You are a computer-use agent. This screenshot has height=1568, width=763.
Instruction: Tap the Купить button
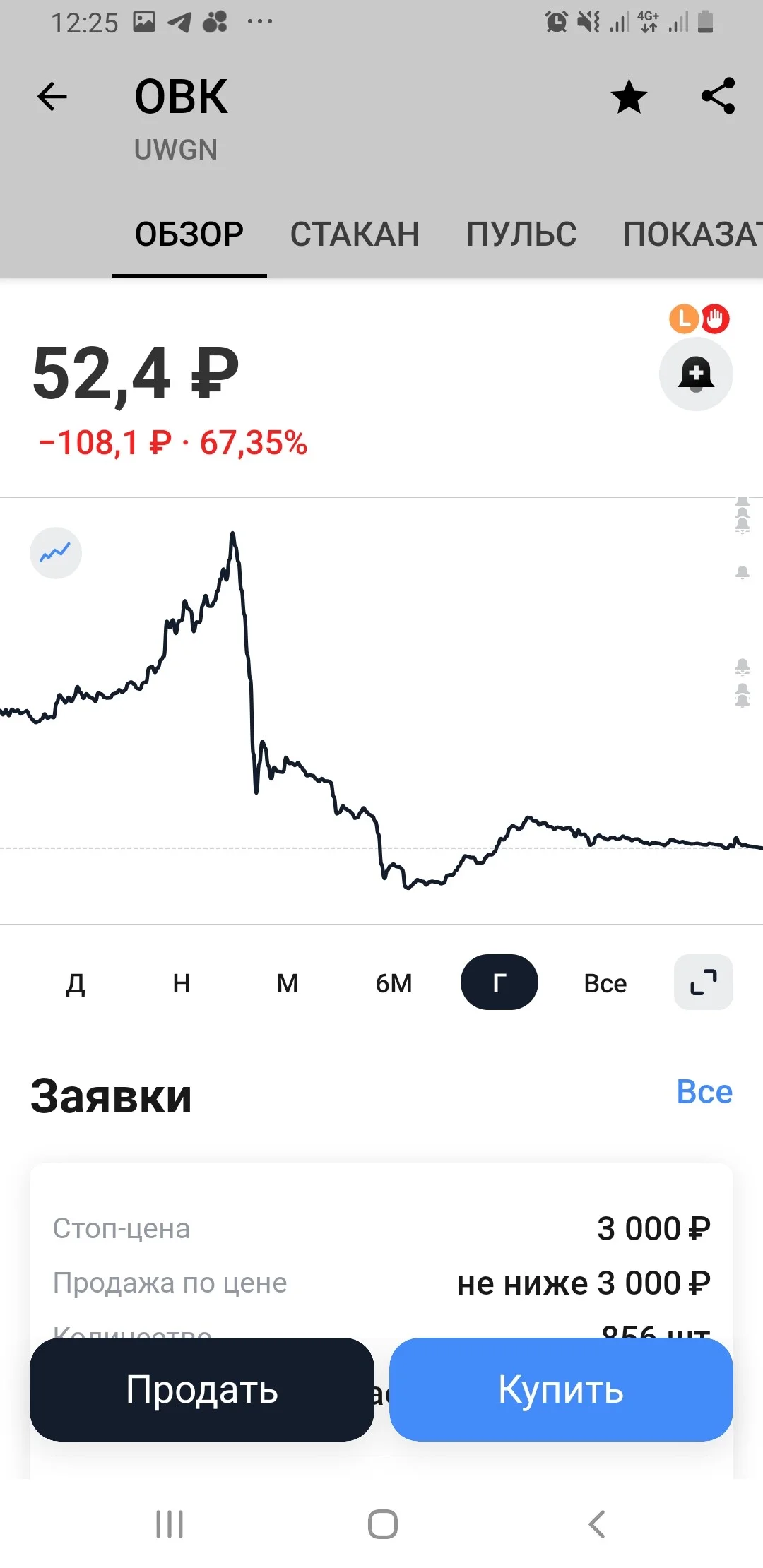click(x=561, y=1389)
